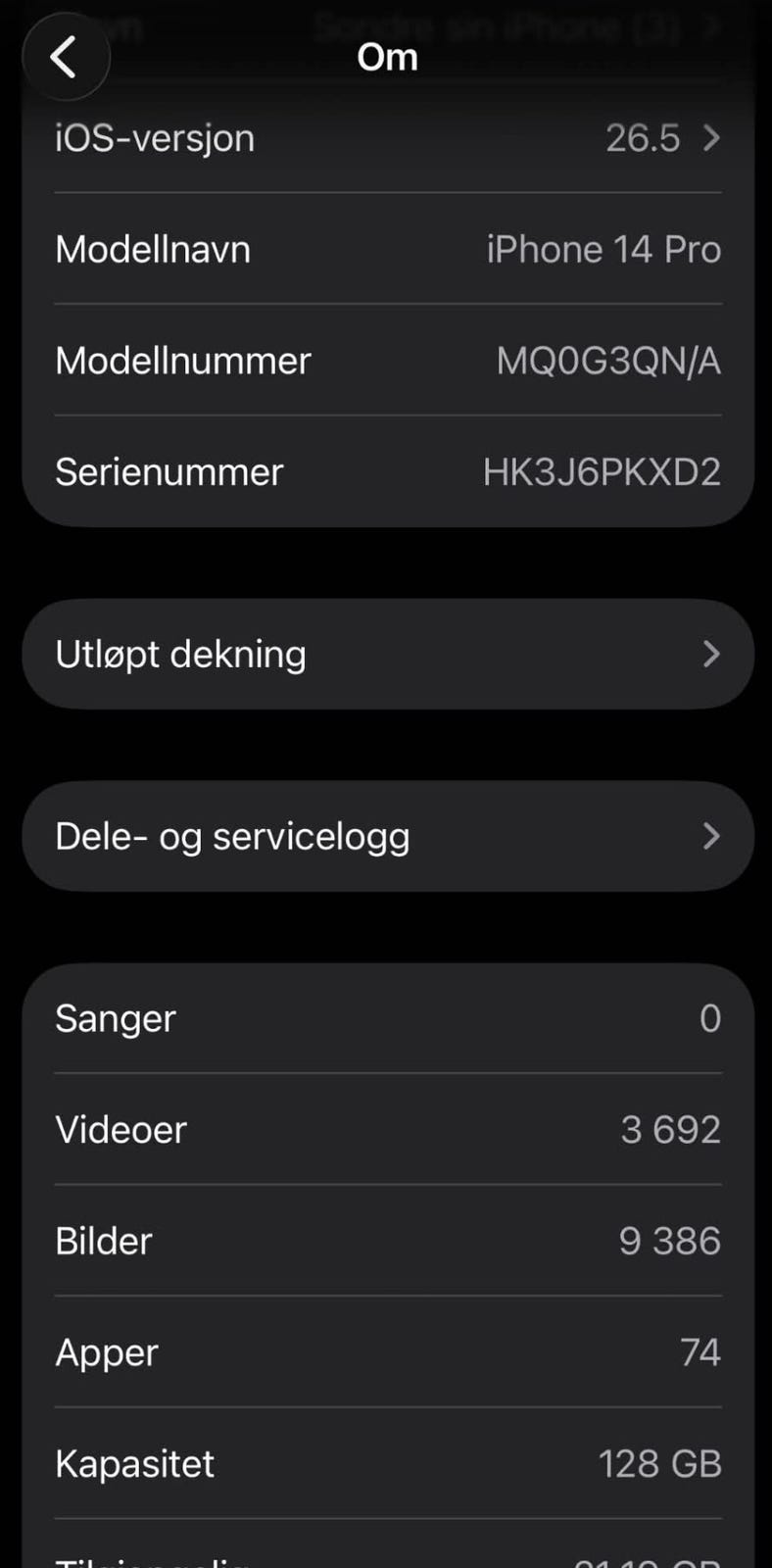772x1568 pixels.
Task: Open the iOS-versjon row
Action: click(x=388, y=138)
